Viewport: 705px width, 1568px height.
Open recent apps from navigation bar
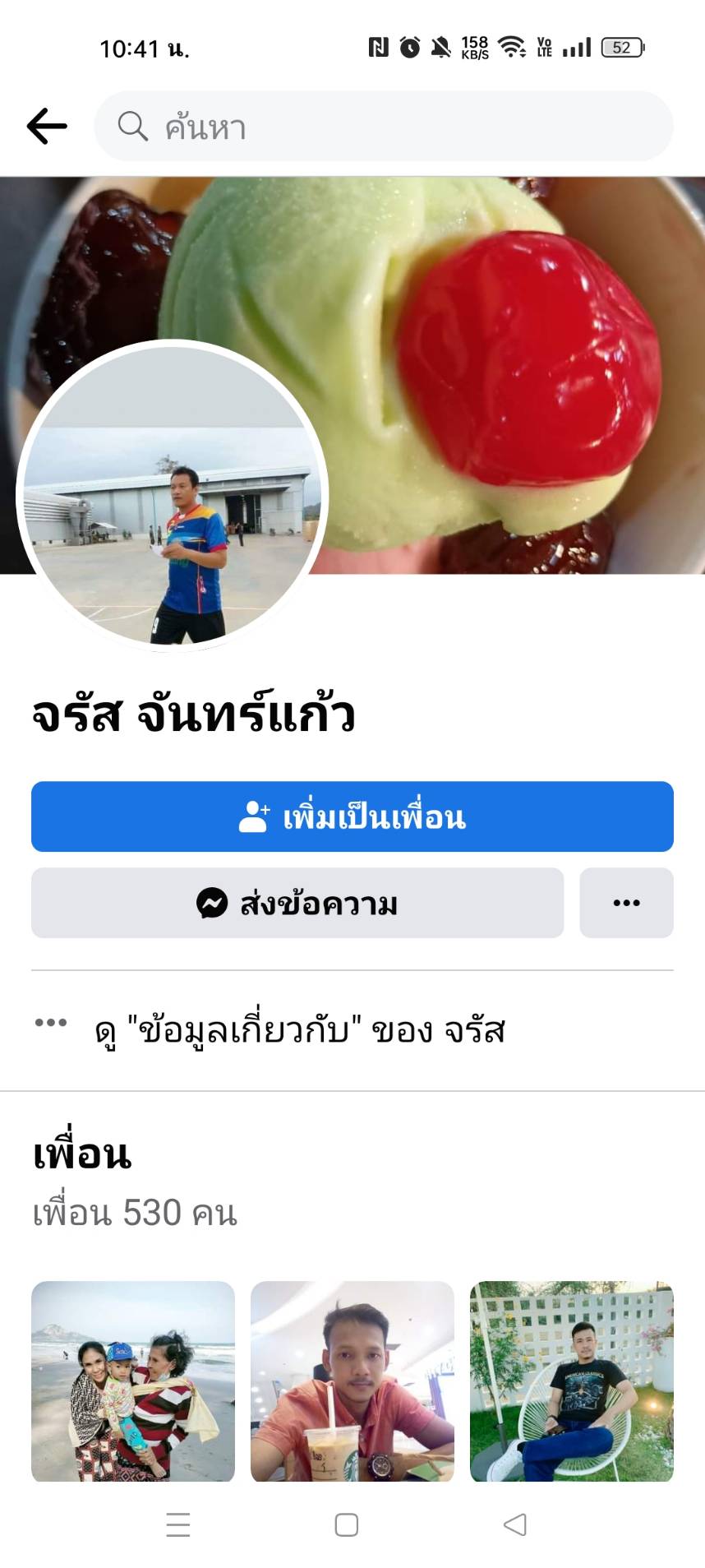pos(178,1525)
